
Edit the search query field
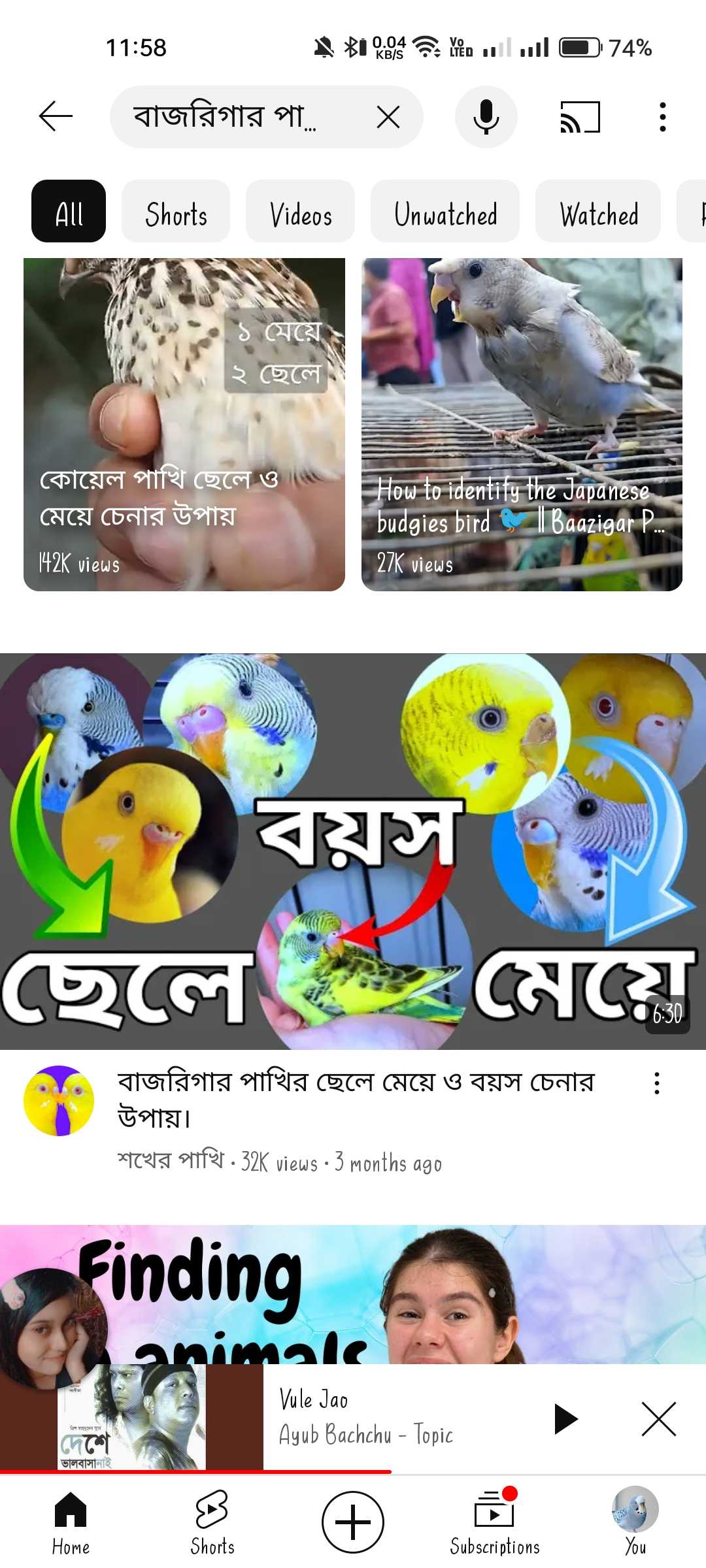235,118
